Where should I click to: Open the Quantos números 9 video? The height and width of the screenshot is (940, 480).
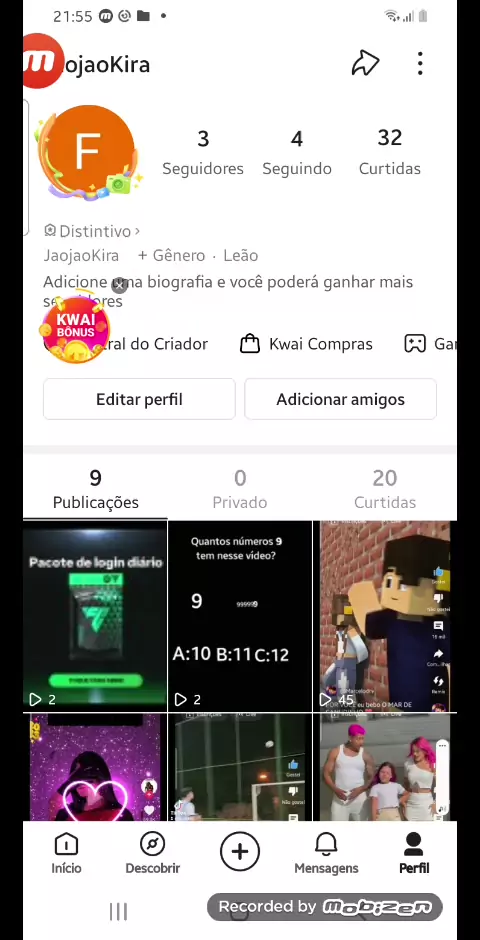[240, 616]
